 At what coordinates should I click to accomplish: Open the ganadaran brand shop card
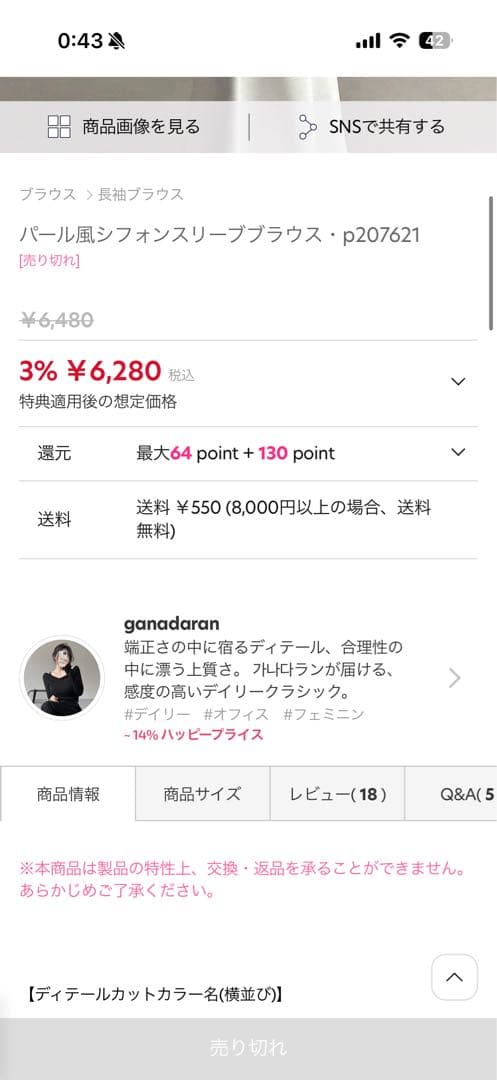pyautogui.click(x=248, y=678)
